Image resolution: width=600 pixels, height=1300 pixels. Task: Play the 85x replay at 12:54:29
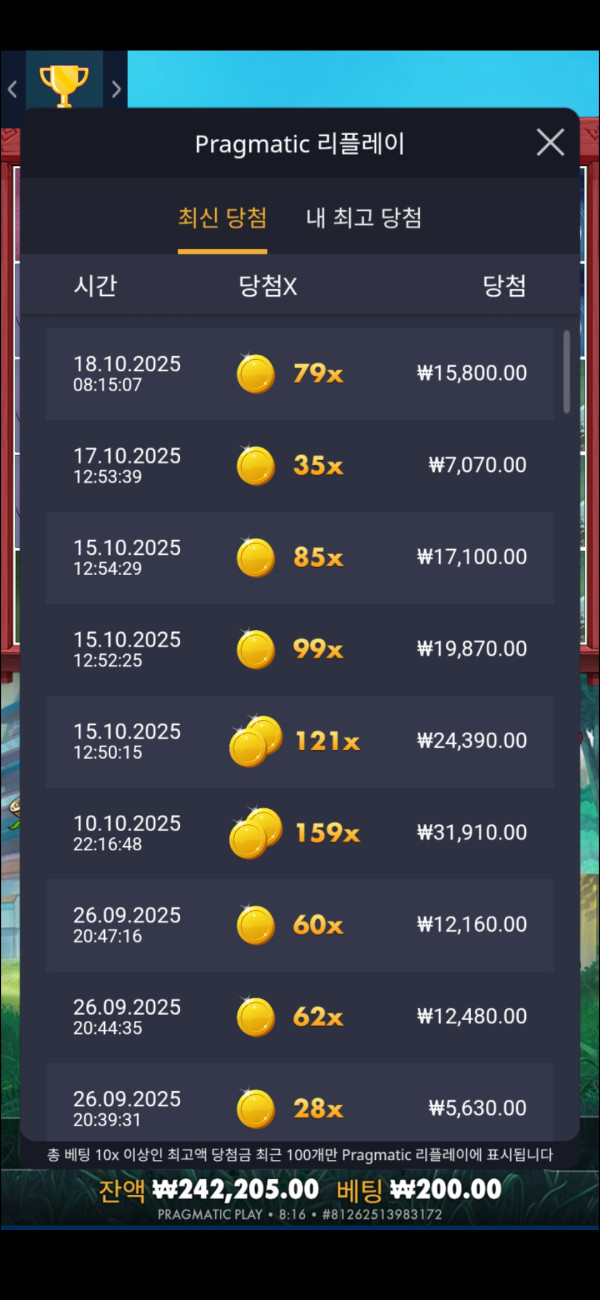pyautogui.click(x=299, y=558)
